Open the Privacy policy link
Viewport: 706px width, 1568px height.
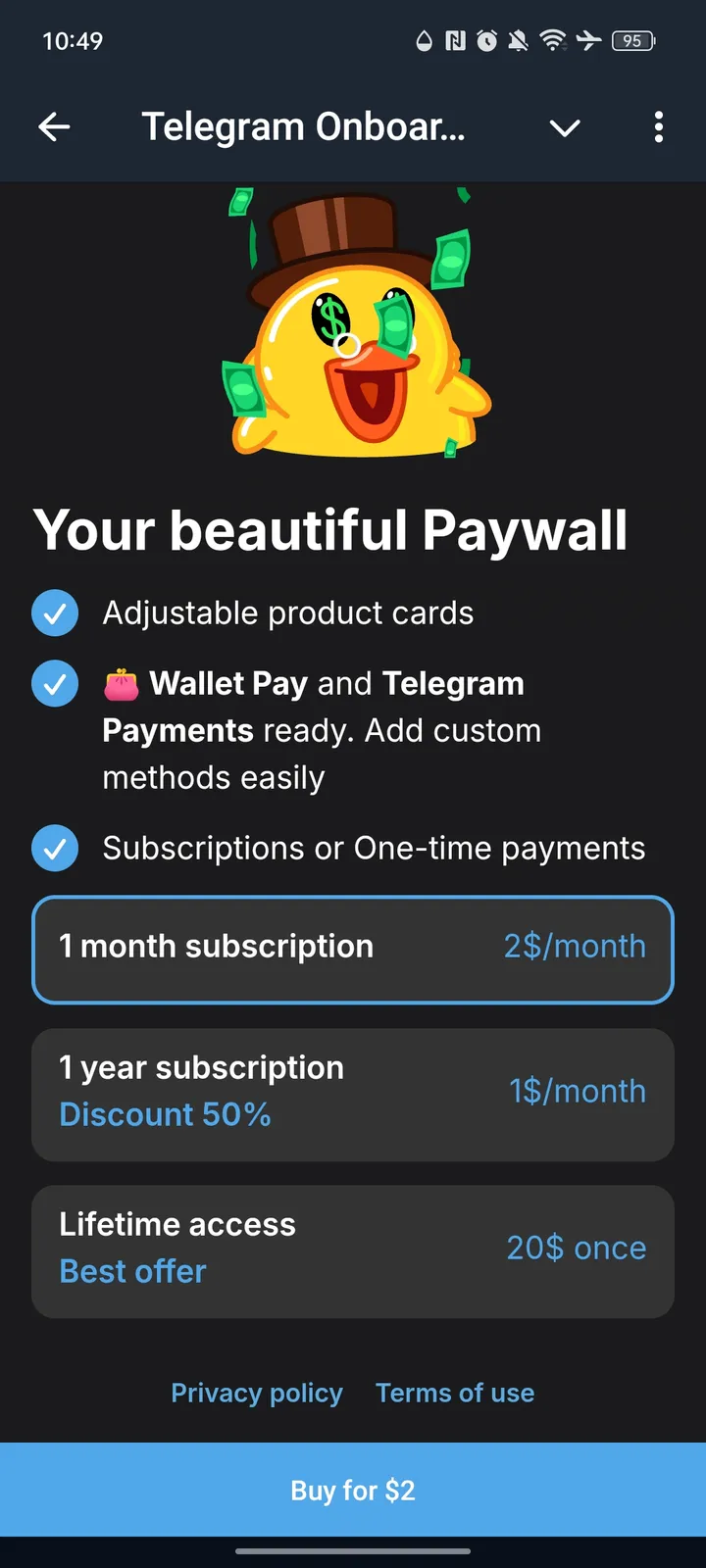coord(257,1393)
